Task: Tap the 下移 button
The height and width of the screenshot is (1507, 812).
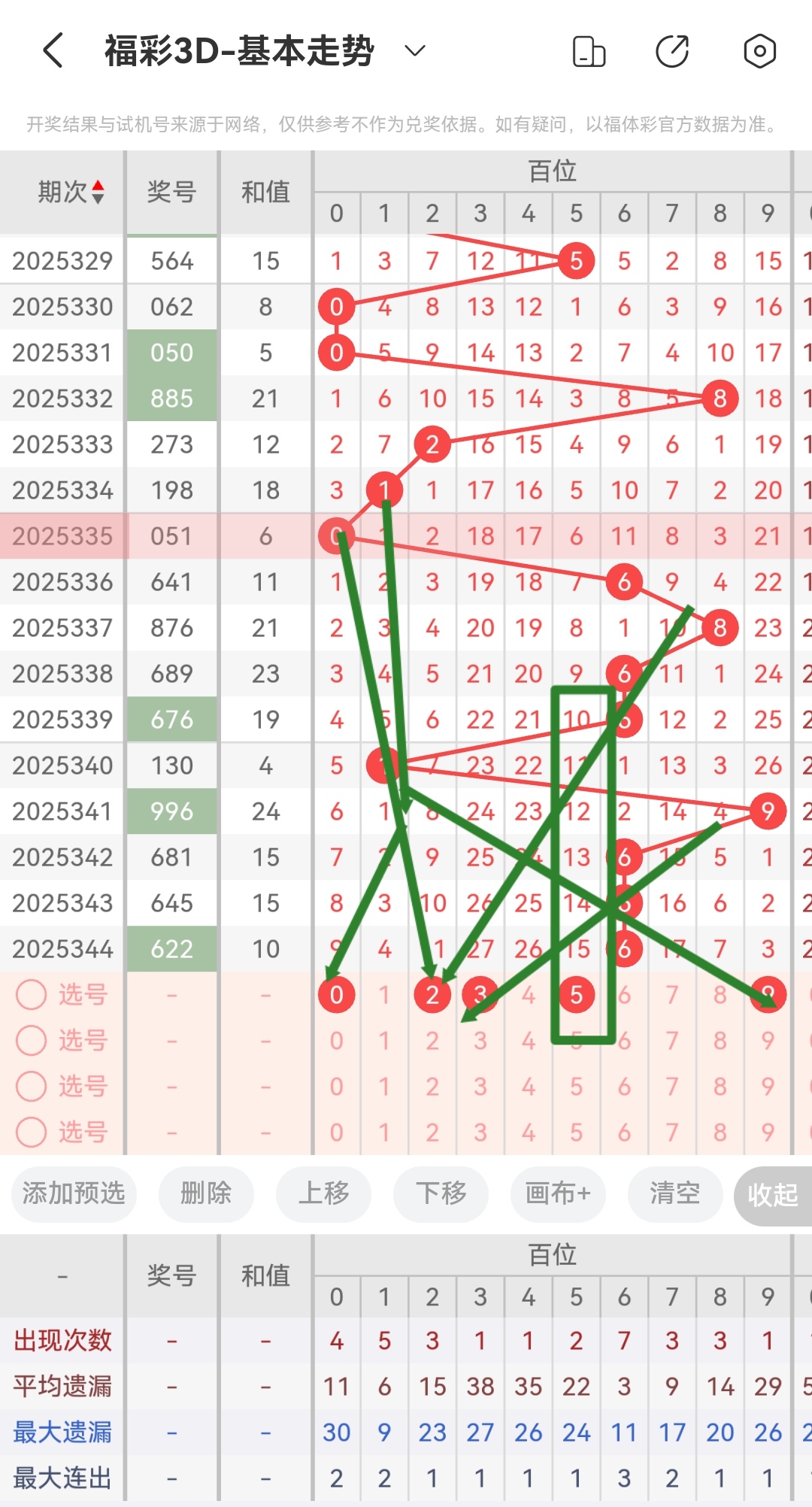Action: click(x=441, y=1193)
